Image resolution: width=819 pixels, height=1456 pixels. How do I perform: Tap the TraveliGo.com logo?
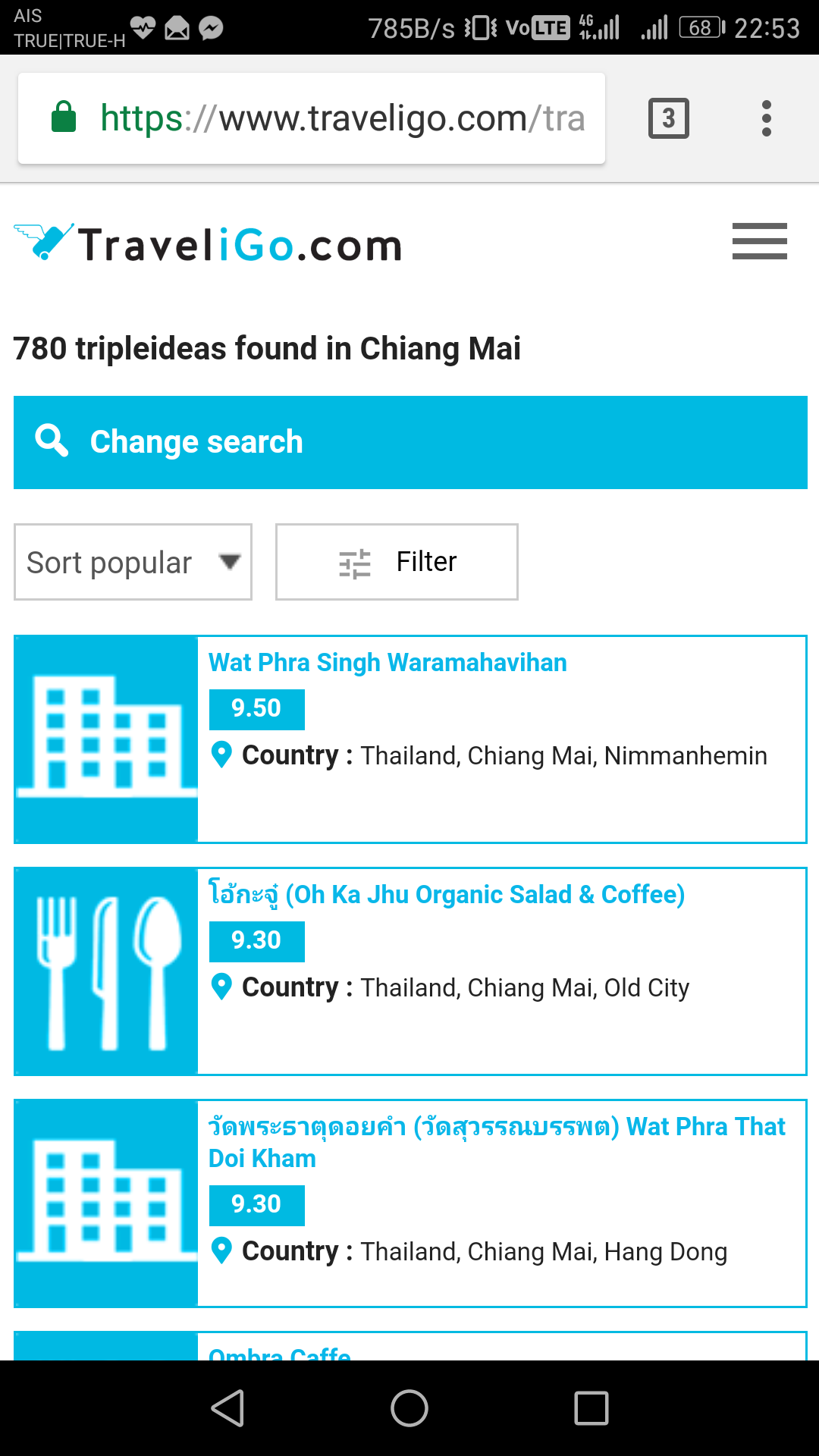208,243
